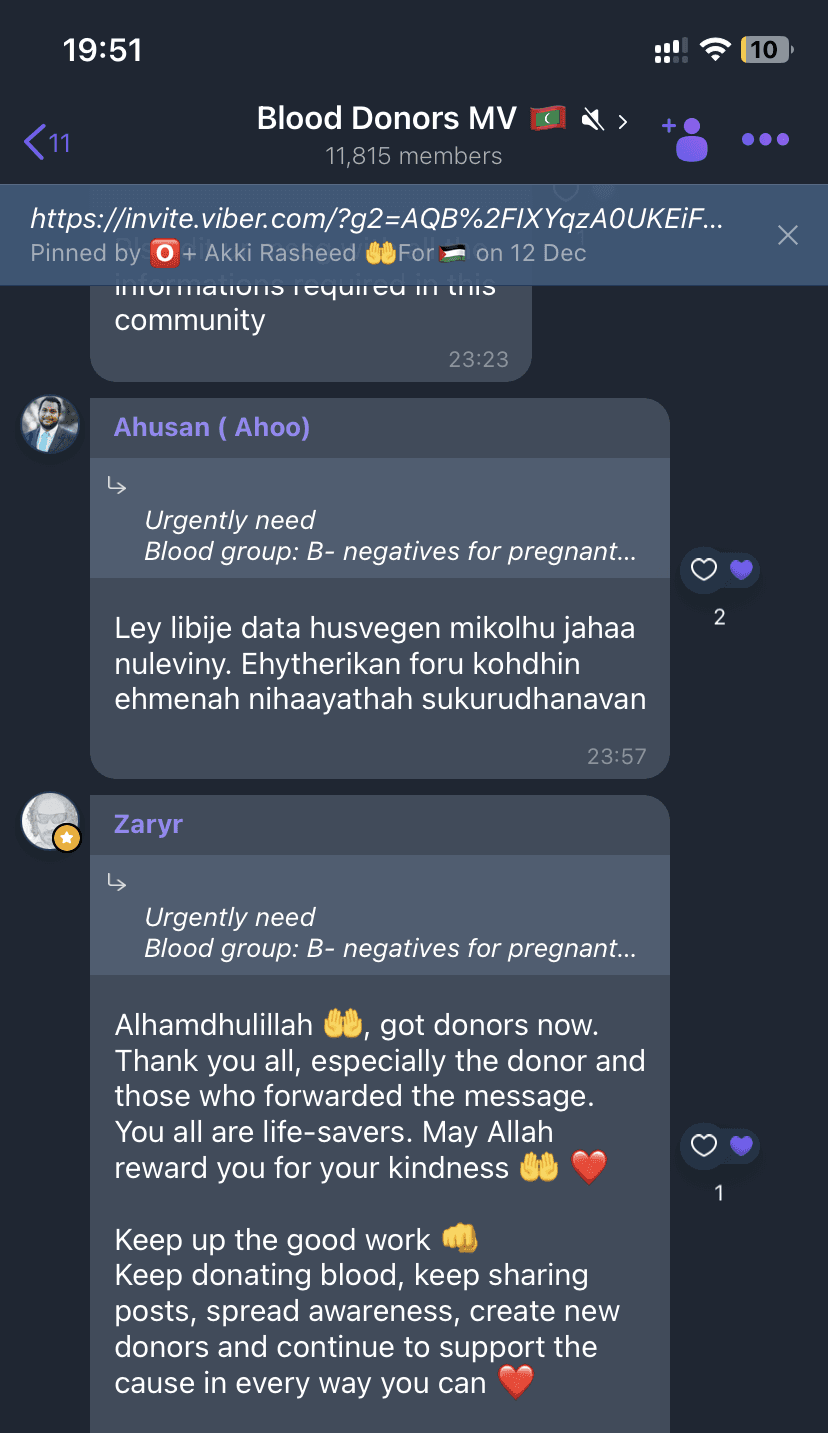
Task: Add members to the community
Action: click(x=686, y=140)
